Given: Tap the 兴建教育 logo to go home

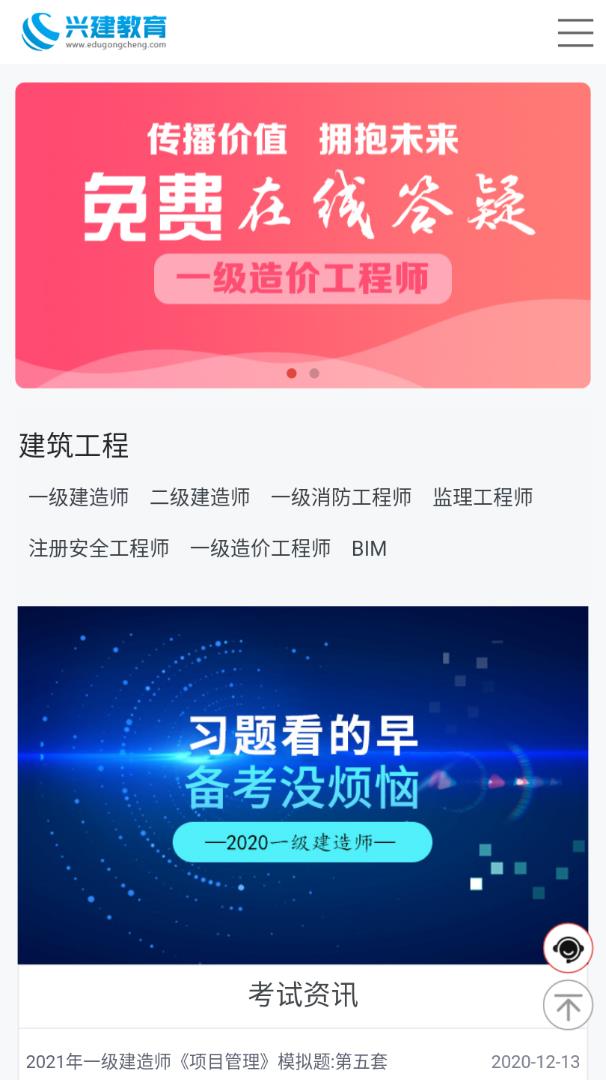Looking at the screenshot, I should (x=95, y=31).
